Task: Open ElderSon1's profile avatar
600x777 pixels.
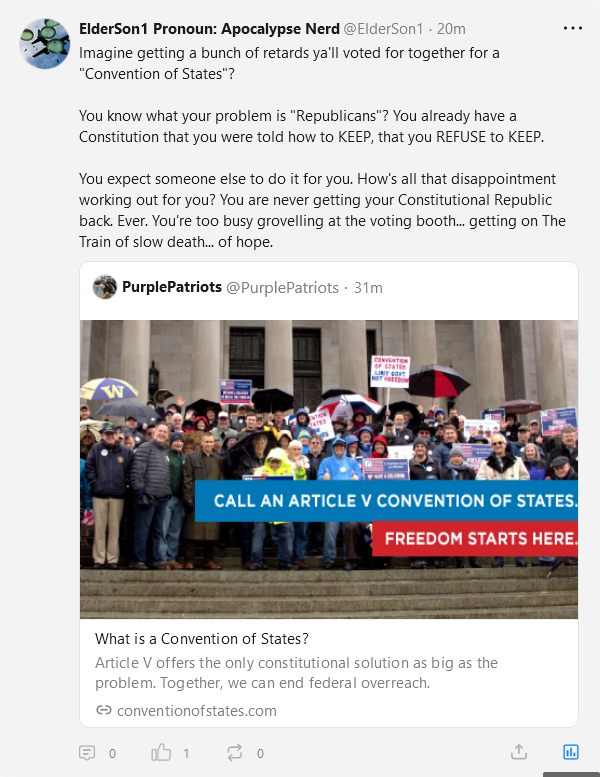Action: click(x=43, y=43)
